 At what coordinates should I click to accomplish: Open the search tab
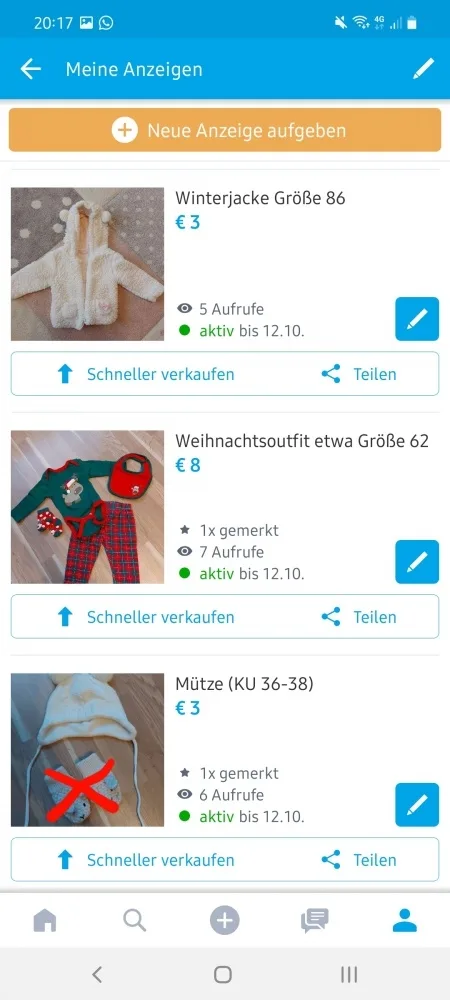coord(134,920)
